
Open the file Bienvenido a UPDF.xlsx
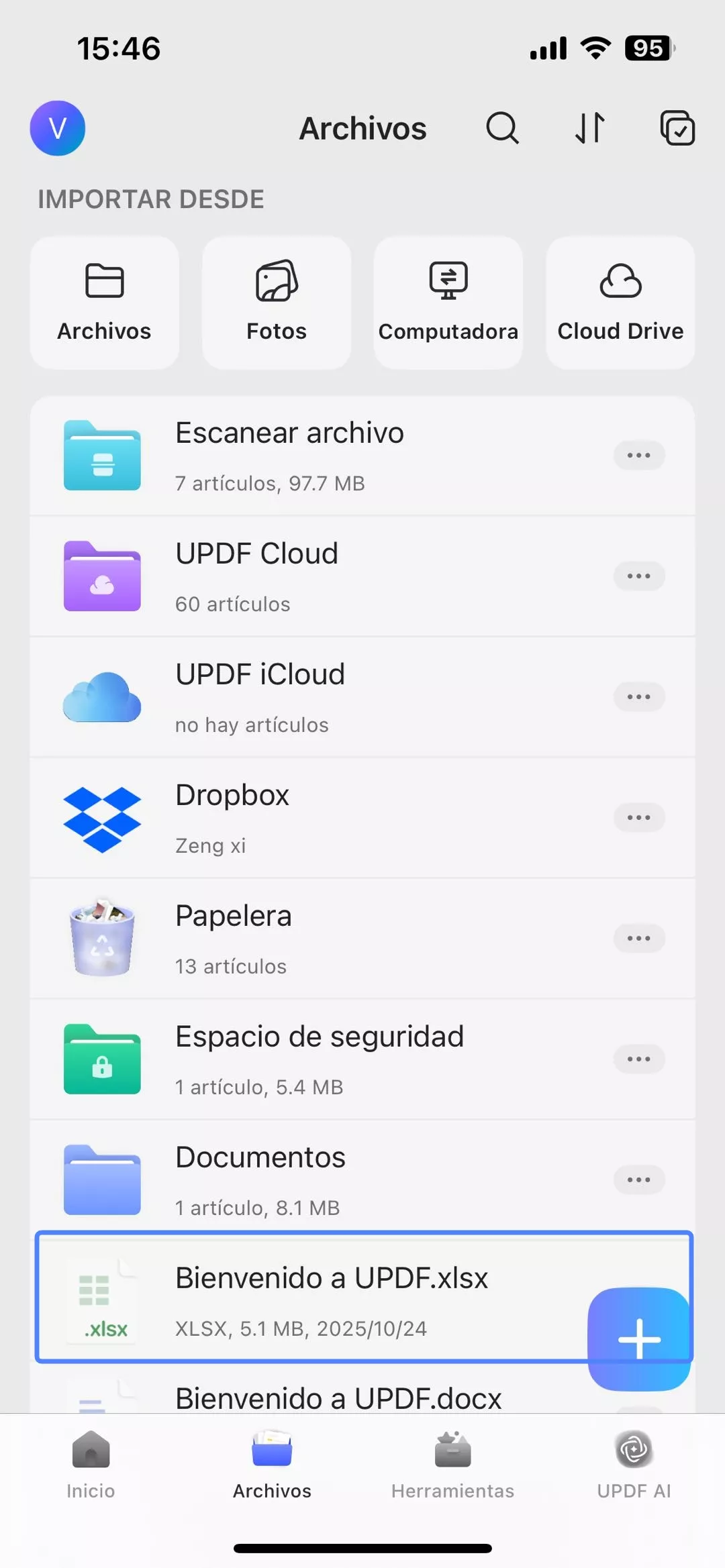(332, 1278)
